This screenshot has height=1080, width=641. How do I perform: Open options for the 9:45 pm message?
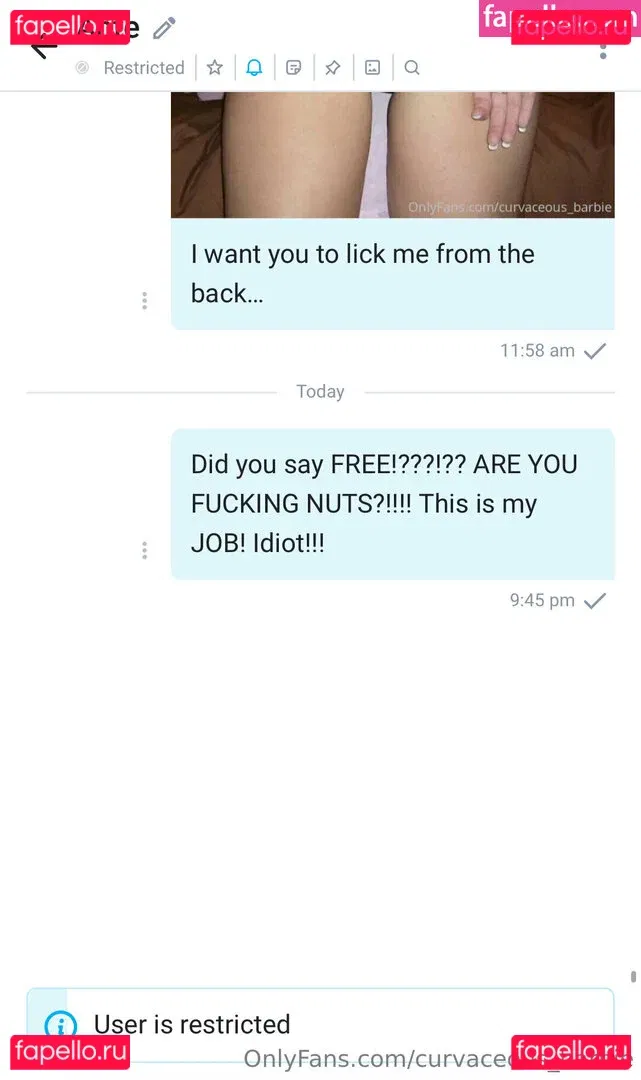(145, 550)
